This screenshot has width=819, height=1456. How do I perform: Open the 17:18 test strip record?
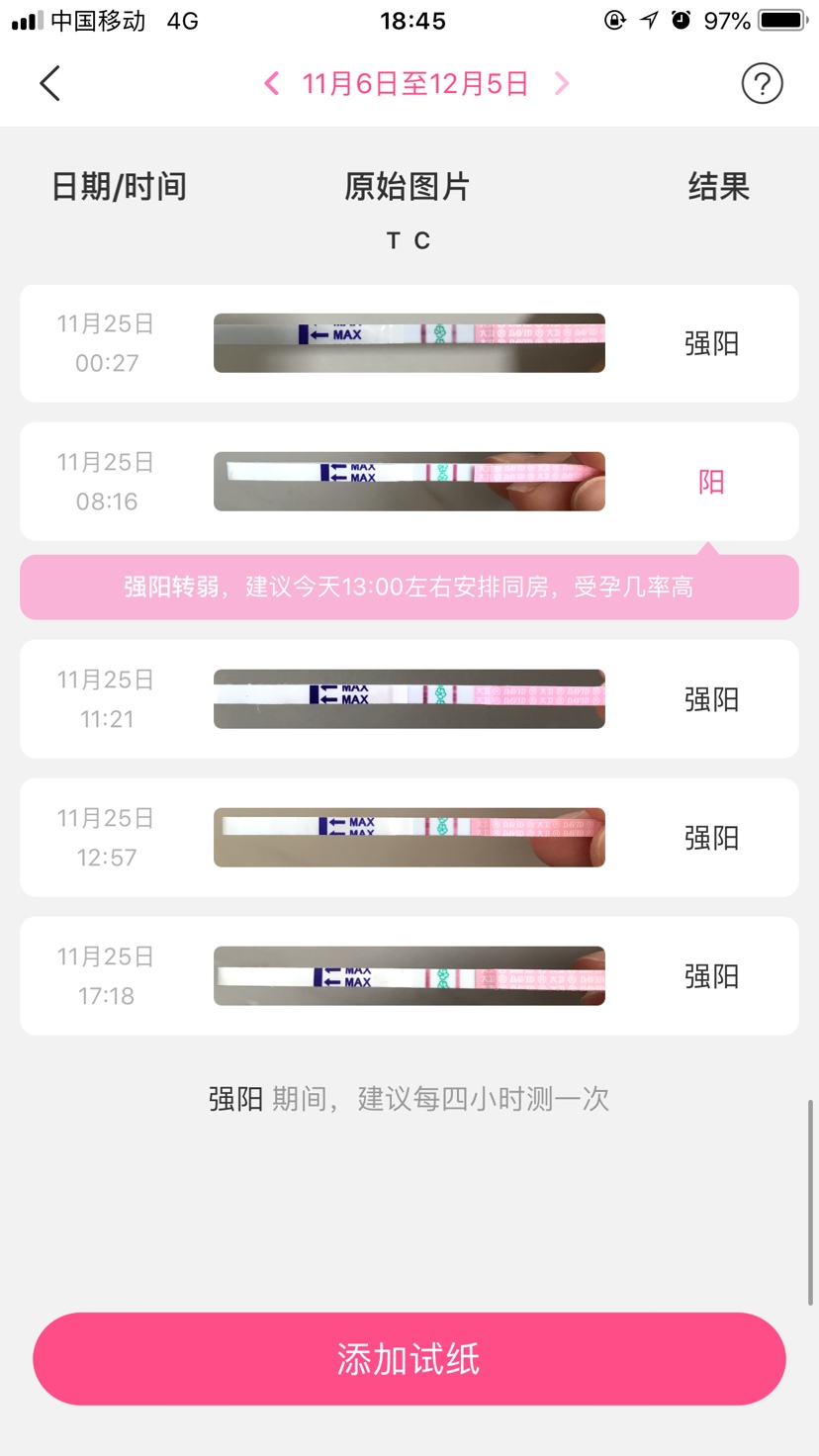tap(409, 976)
